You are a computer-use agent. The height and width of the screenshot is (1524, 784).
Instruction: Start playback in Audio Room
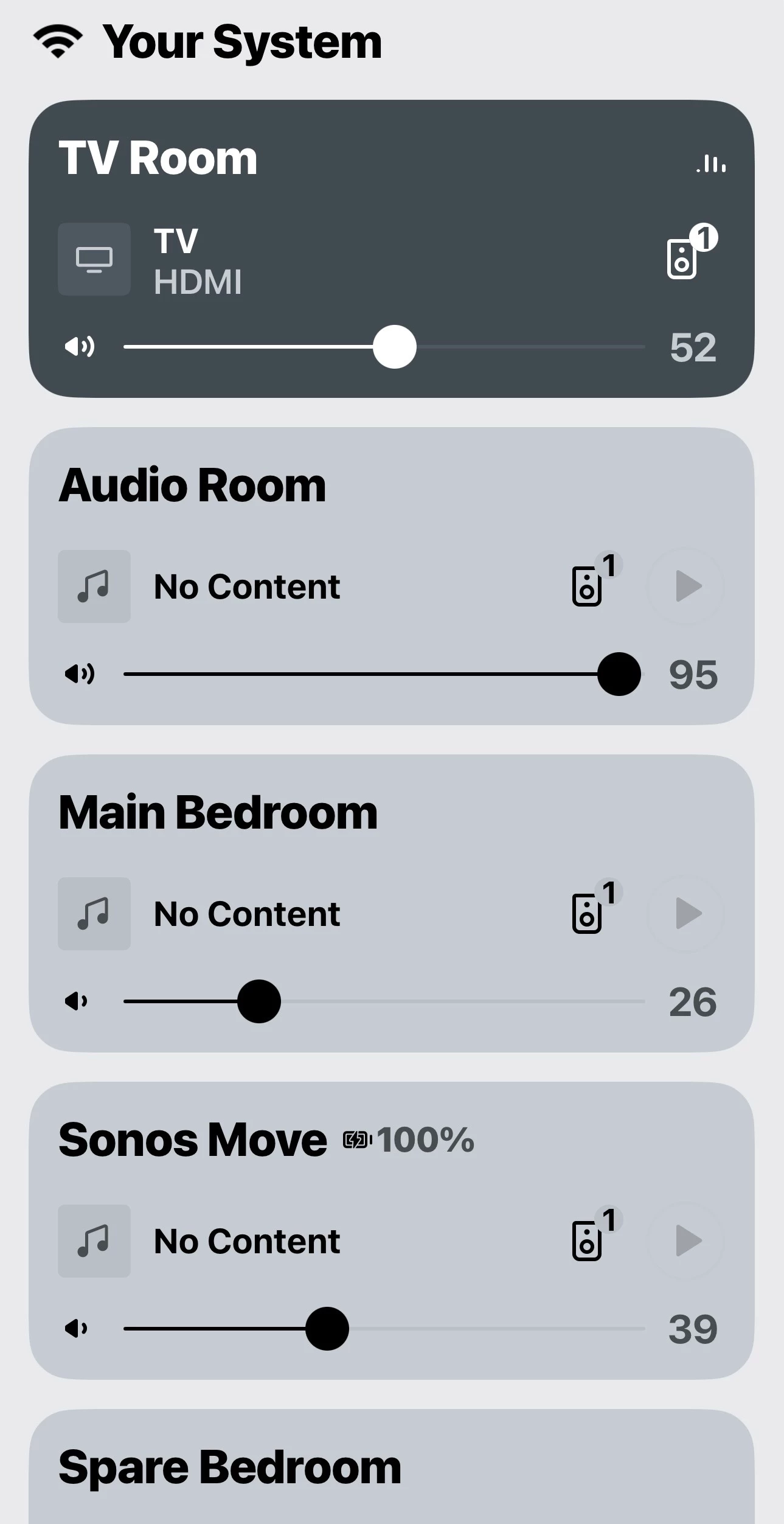tap(686, 586)
